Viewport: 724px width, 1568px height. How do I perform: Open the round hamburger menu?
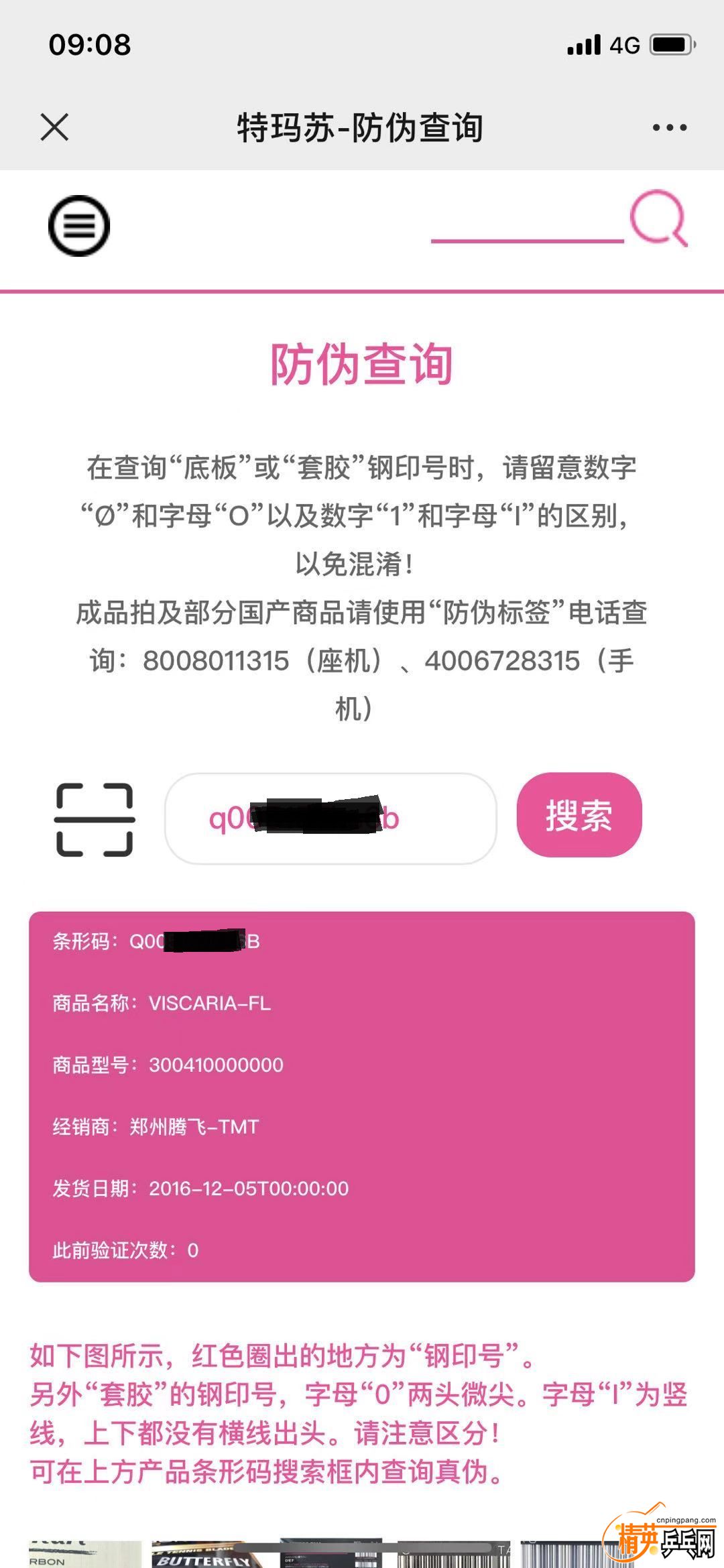click(x=79, y=226)
